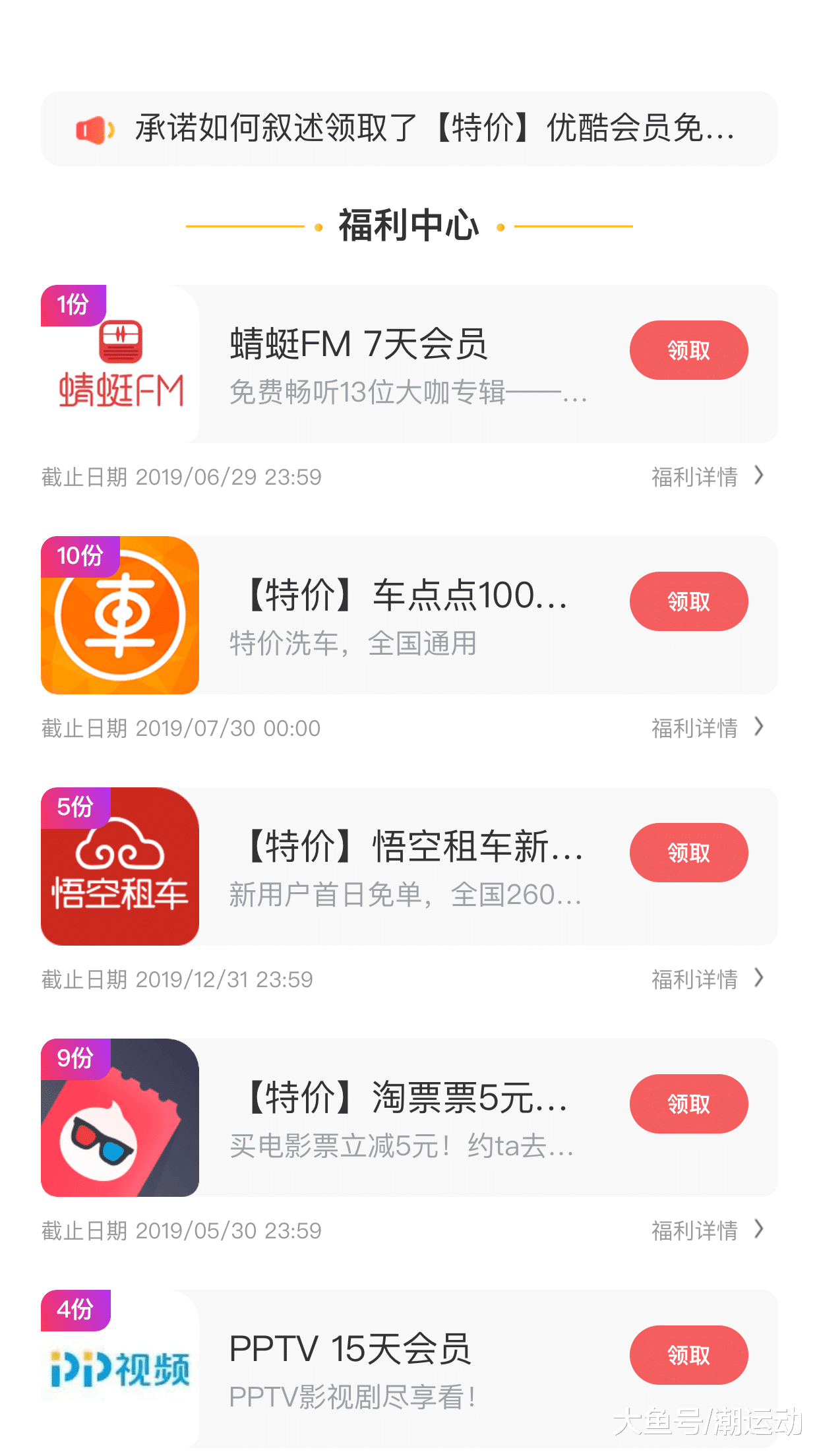
Task: Open the 悟空租车 benefit card
Action: [x=409, y=866]
